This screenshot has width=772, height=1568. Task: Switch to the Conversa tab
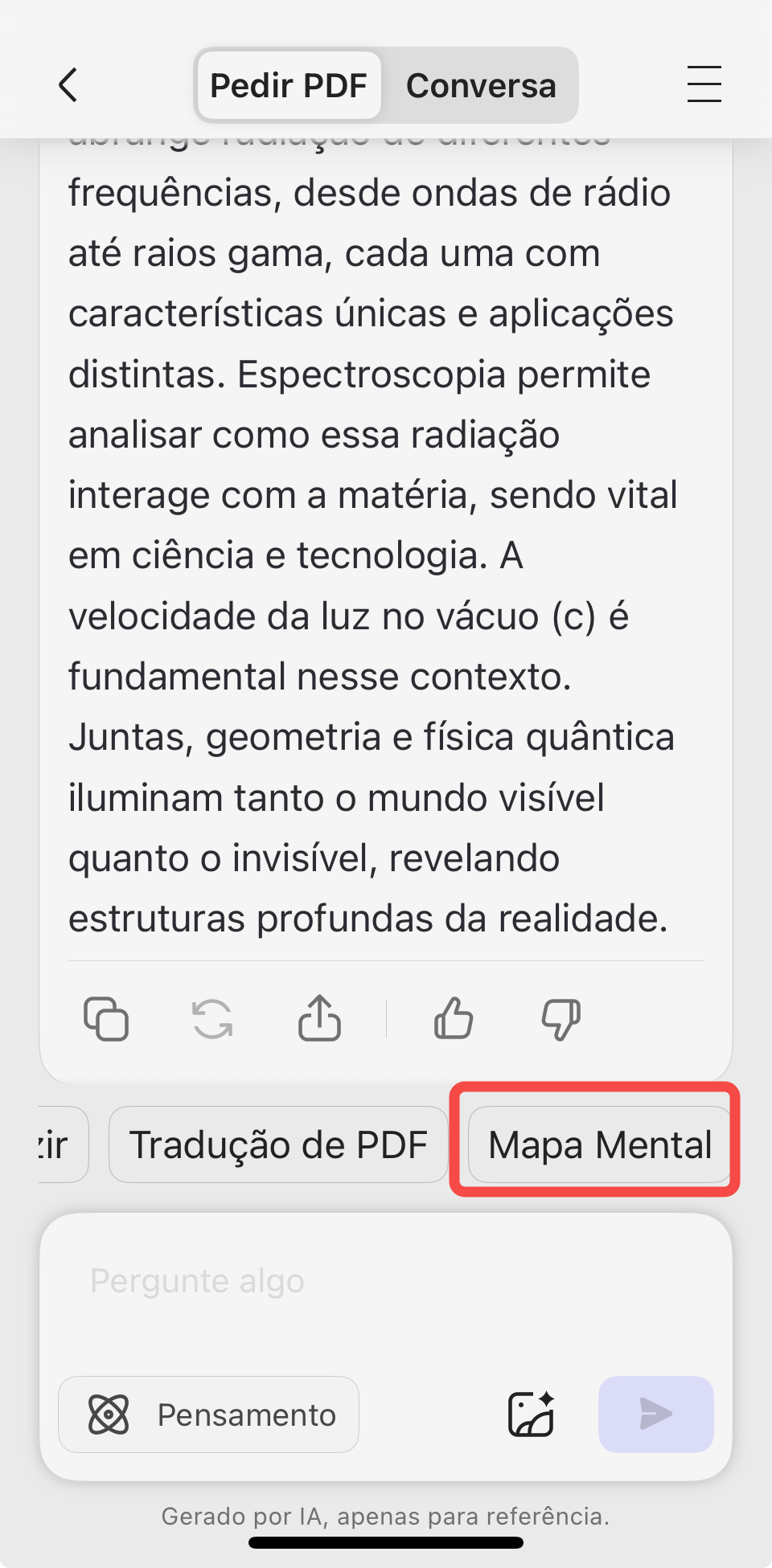481,84
